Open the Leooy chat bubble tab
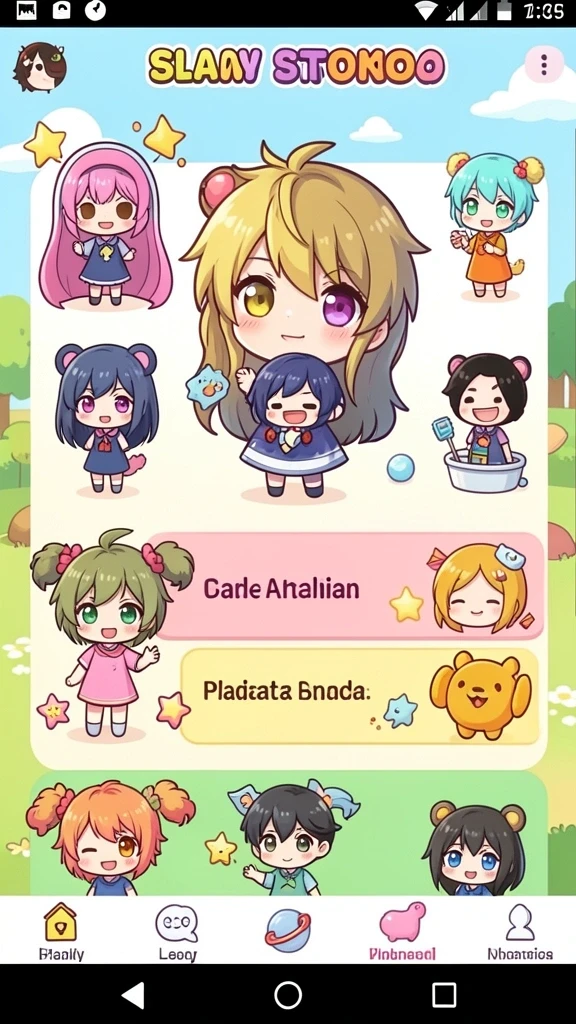This screenshot has height=1024, width=576. (x=177, y=931)
